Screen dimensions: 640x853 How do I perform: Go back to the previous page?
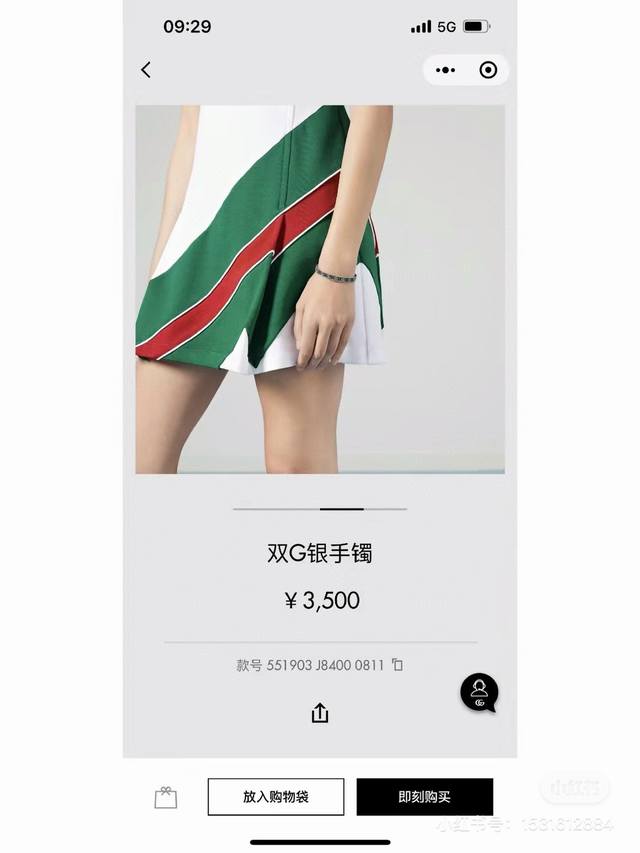tap(146, 70)
